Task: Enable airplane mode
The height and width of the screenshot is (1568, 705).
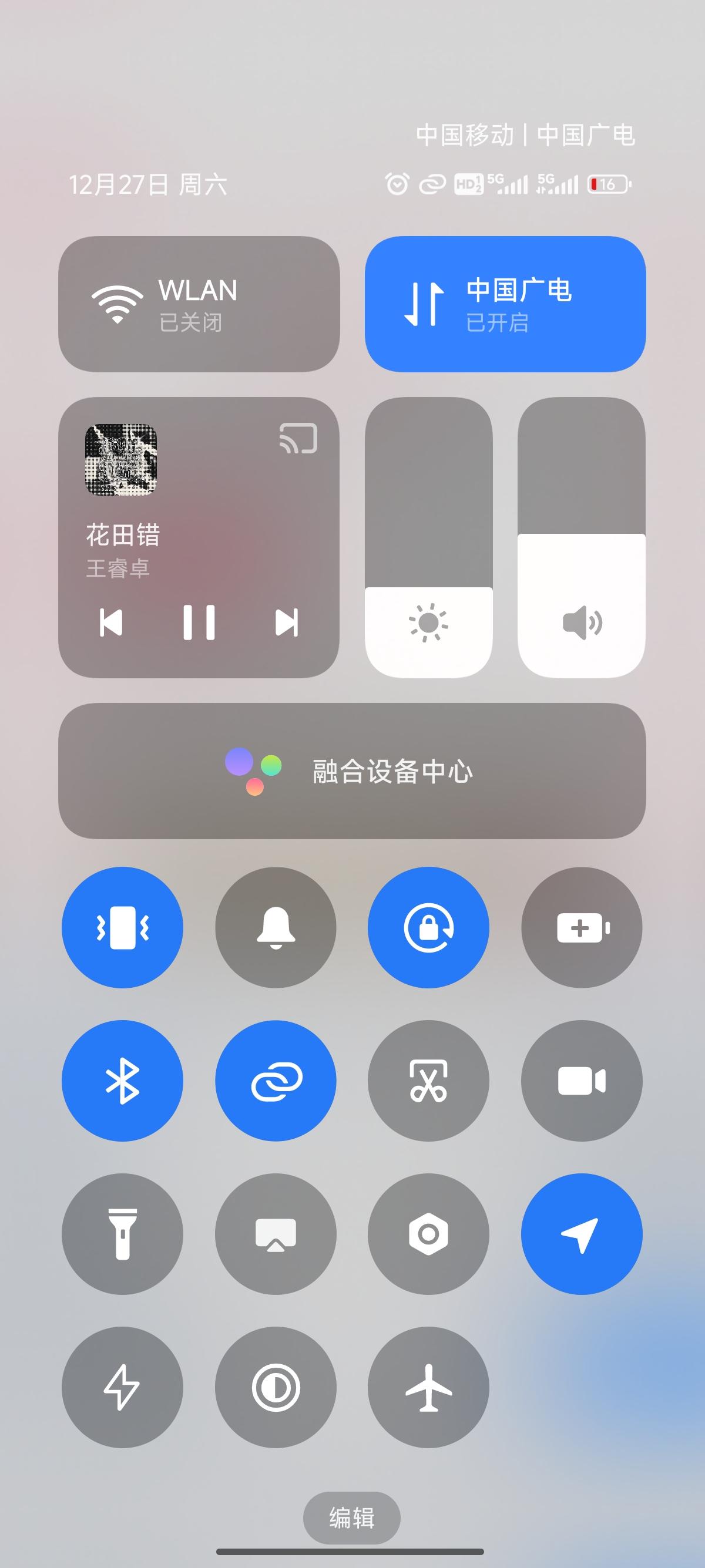Action: coord(428,1387)
